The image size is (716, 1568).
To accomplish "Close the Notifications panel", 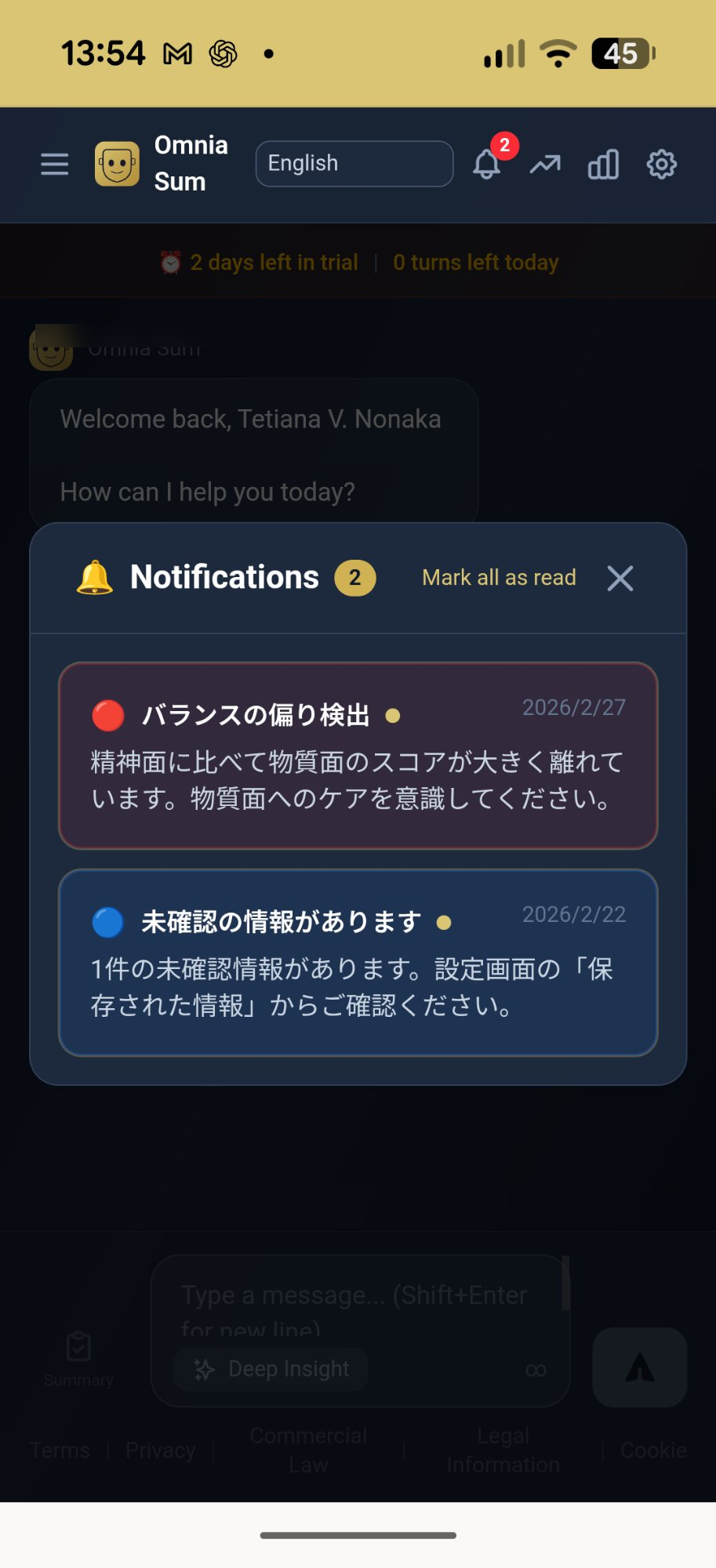I will click(x=620, y=578).
